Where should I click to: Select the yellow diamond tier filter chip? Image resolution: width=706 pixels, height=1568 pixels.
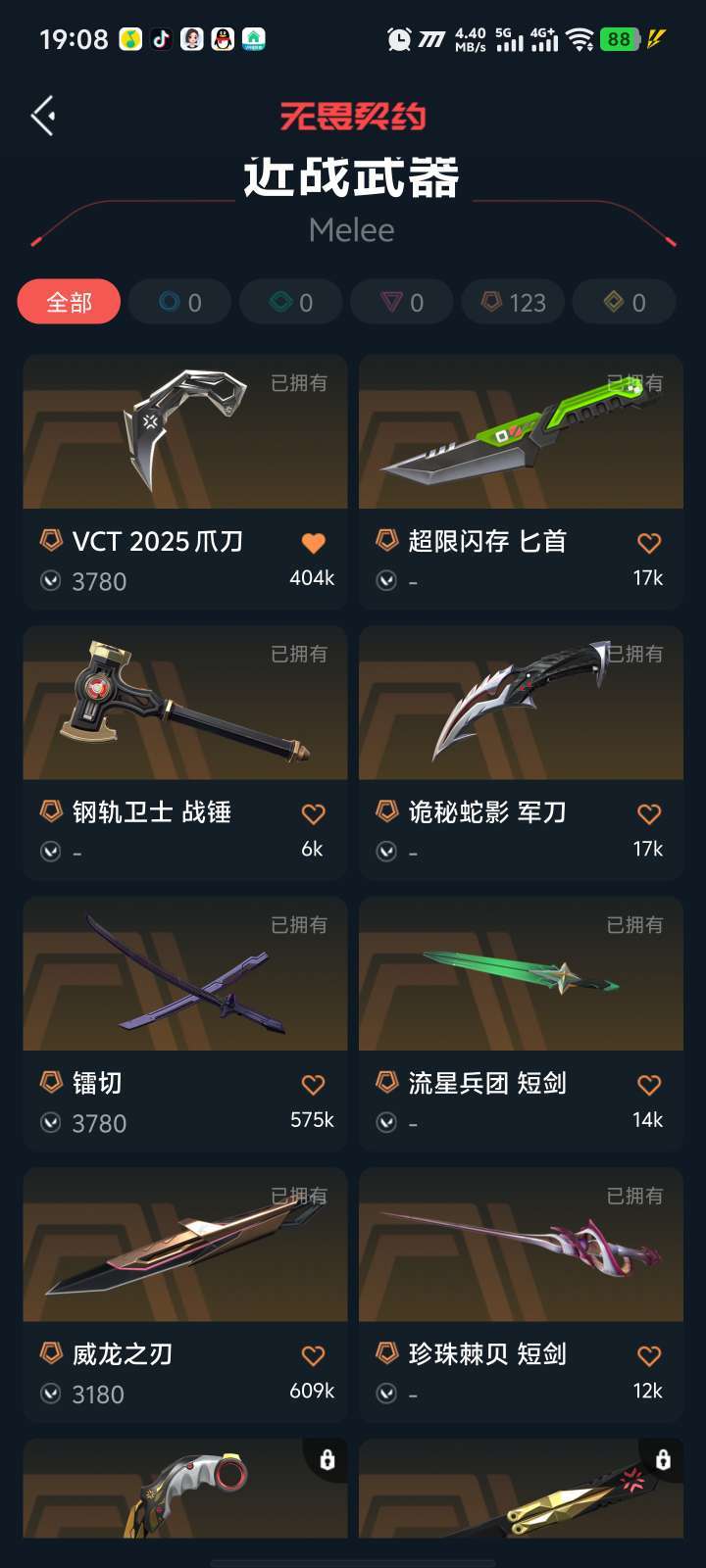(x=625, y=303)
